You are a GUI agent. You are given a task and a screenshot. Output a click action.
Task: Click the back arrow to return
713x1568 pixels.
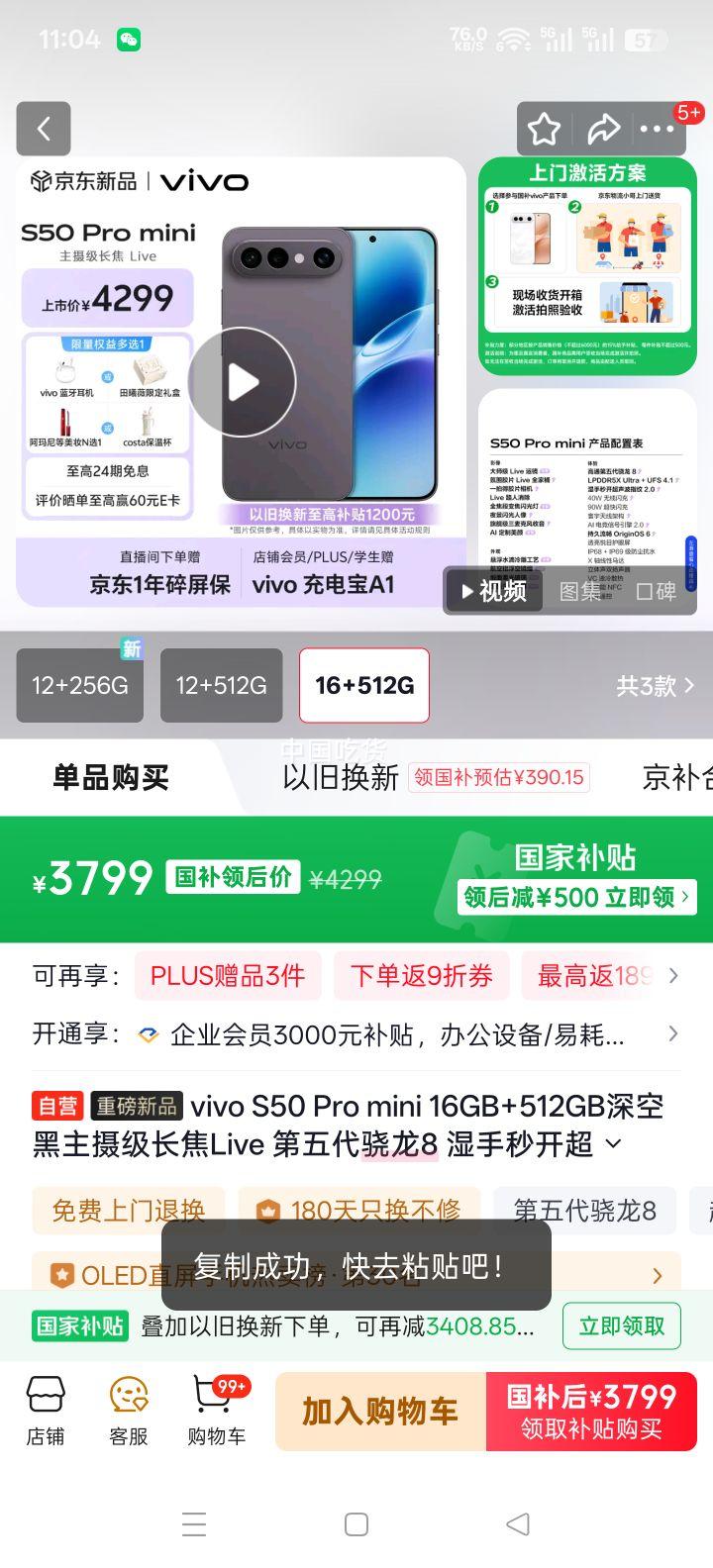[x=44, y=129]
